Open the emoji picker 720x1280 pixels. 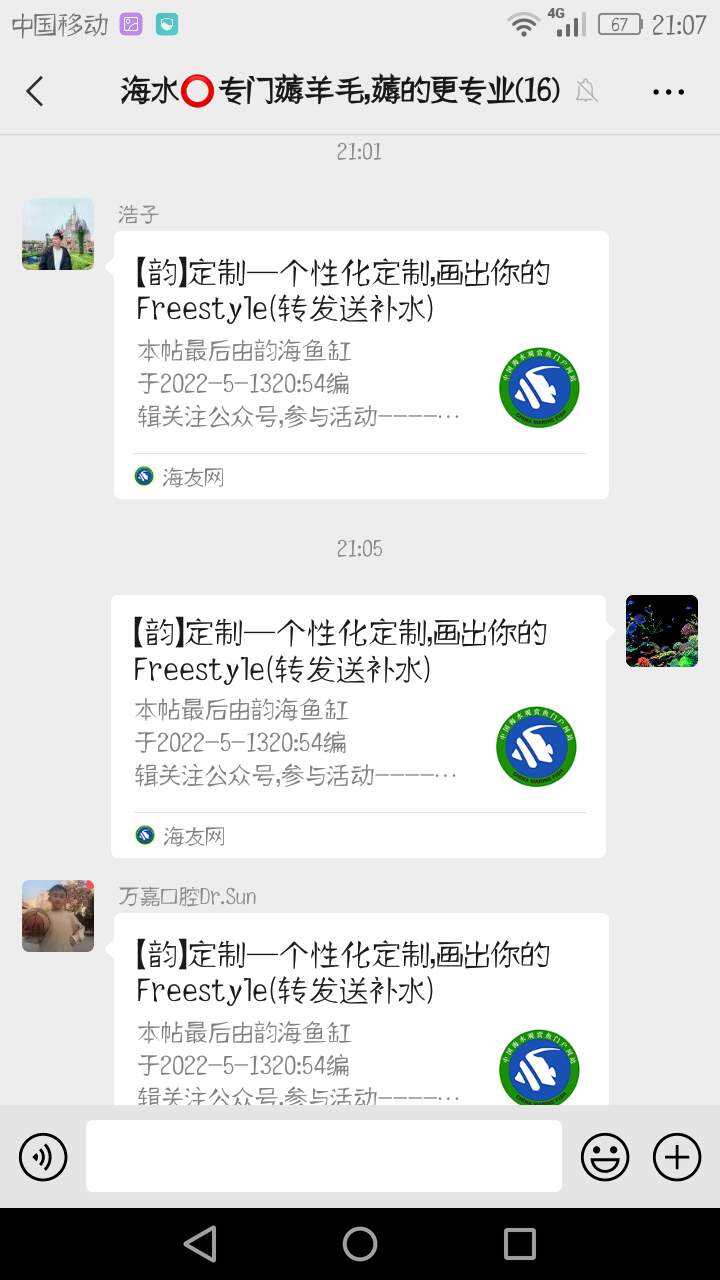[605, 1157]
